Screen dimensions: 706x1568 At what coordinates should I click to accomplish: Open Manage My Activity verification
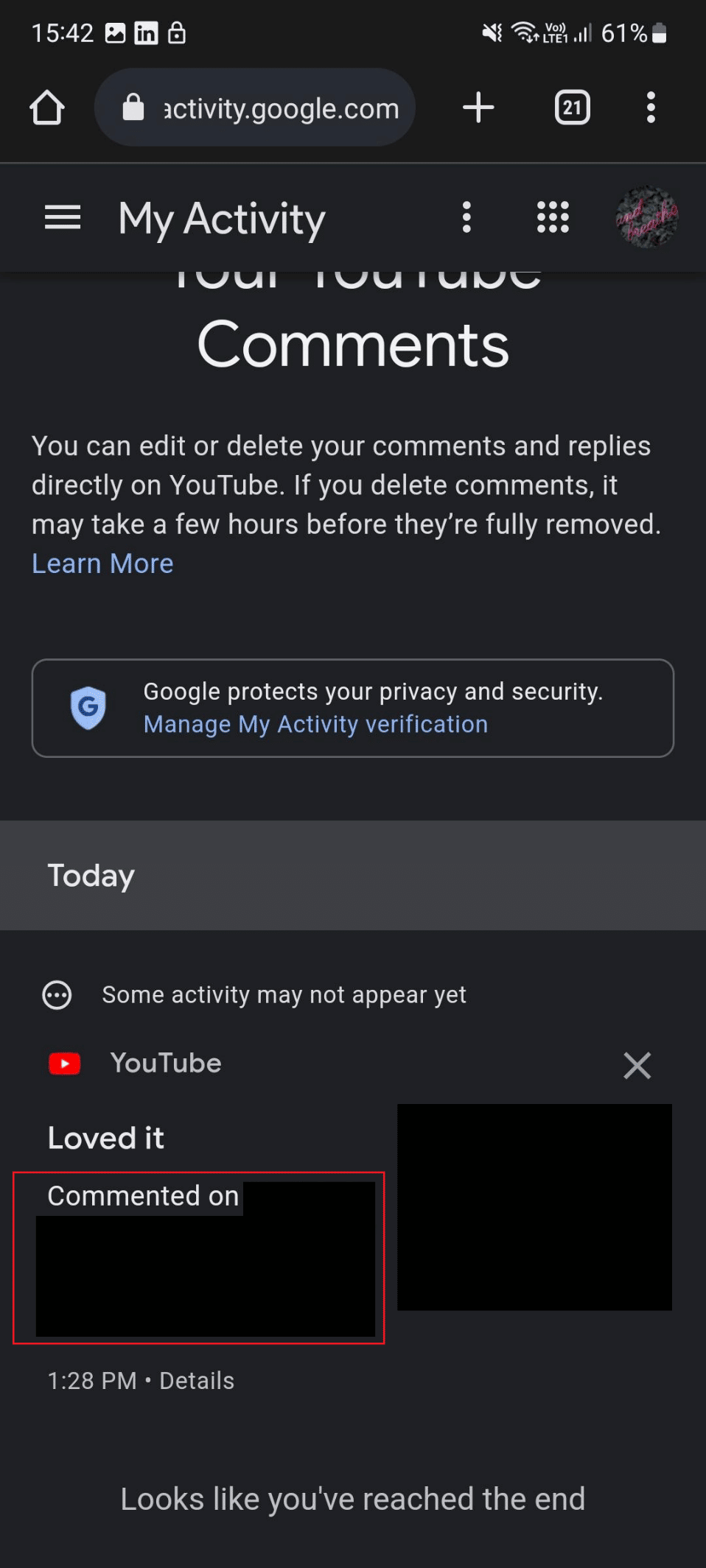tap(315, 724)
